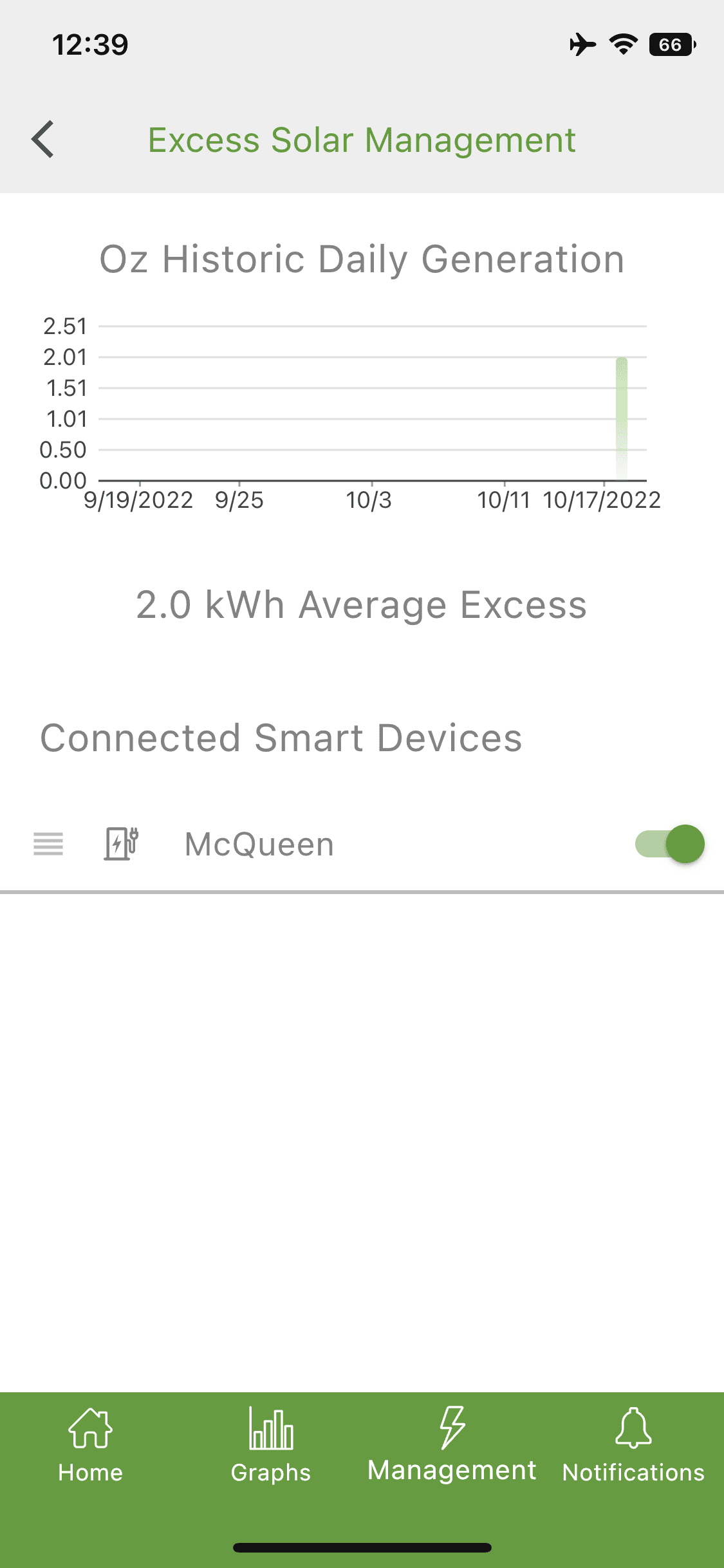Image resolution: width=724 pixels, height=1568 pixels.
Task: Toggle the McQueen device switch off
Action: (x=669, y=844)
